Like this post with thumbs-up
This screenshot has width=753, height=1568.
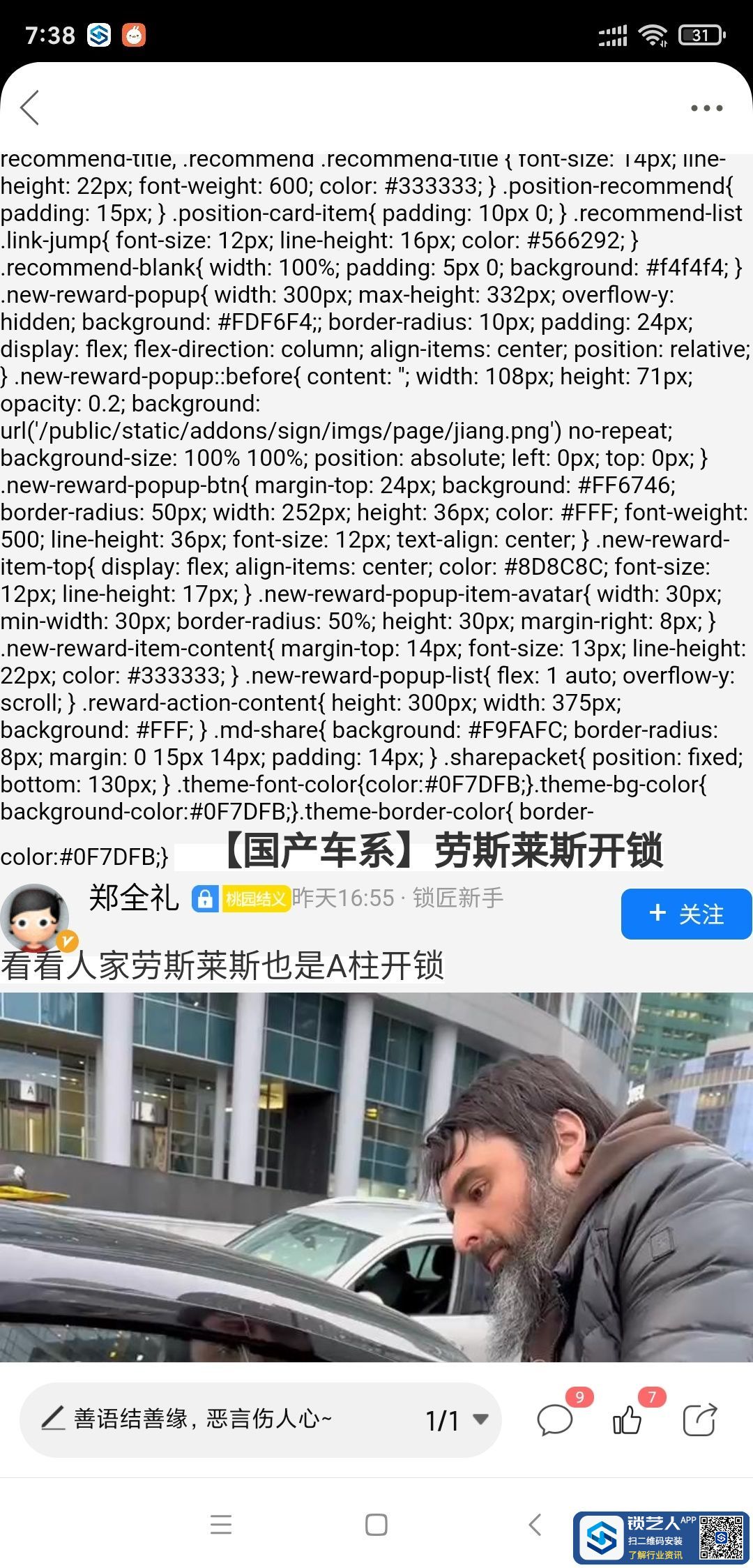tap(627, 1420)
